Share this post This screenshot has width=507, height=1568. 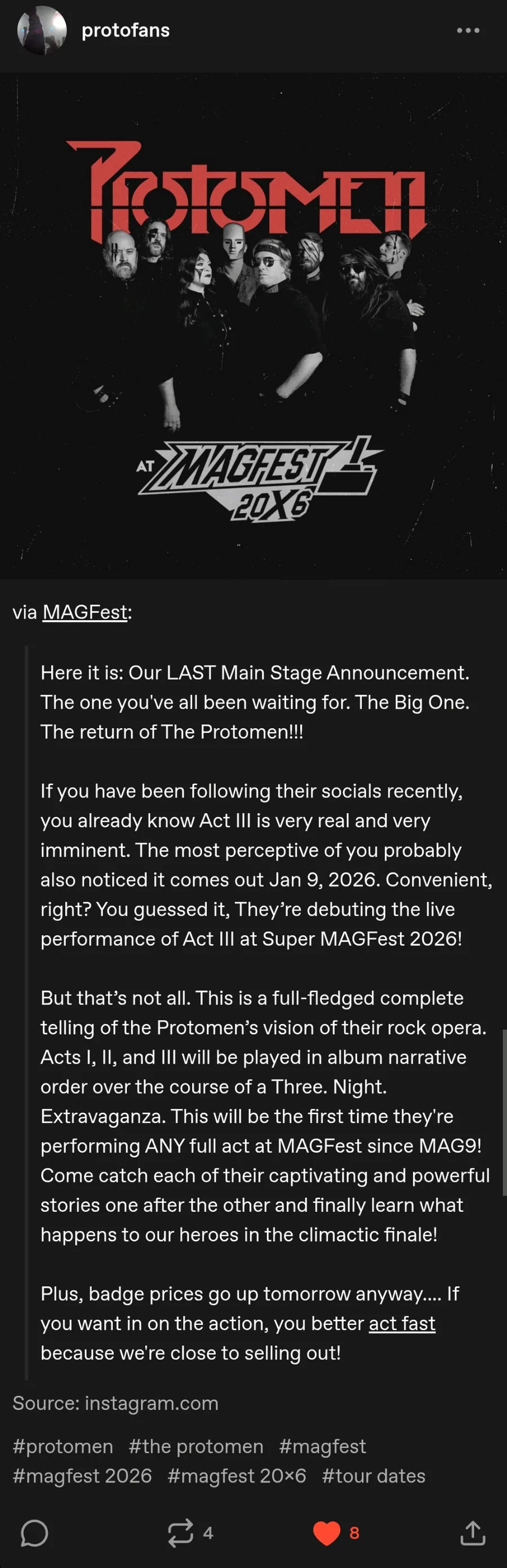473,1533
